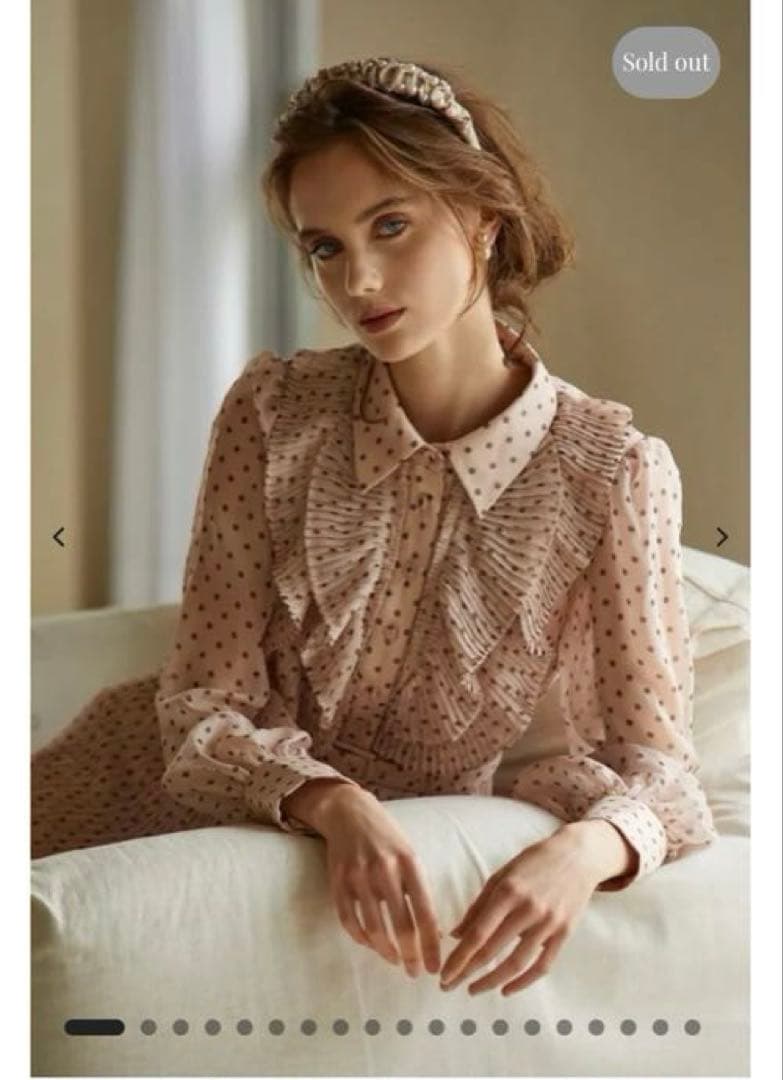The width and height of the screenshot is (783, 1080).
Task: Go back to the previous product photo
Action: [x=59, y=537]
